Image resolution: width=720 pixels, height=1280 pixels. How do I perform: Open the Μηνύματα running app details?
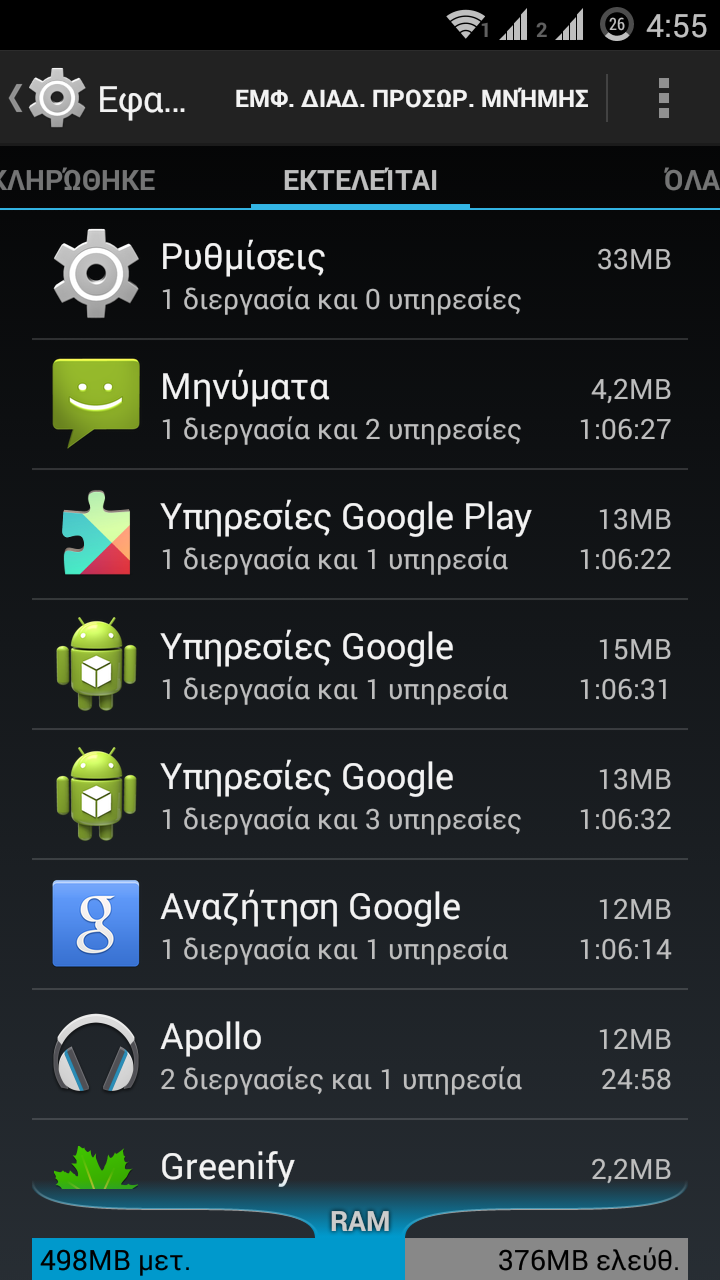coord(360,405)
